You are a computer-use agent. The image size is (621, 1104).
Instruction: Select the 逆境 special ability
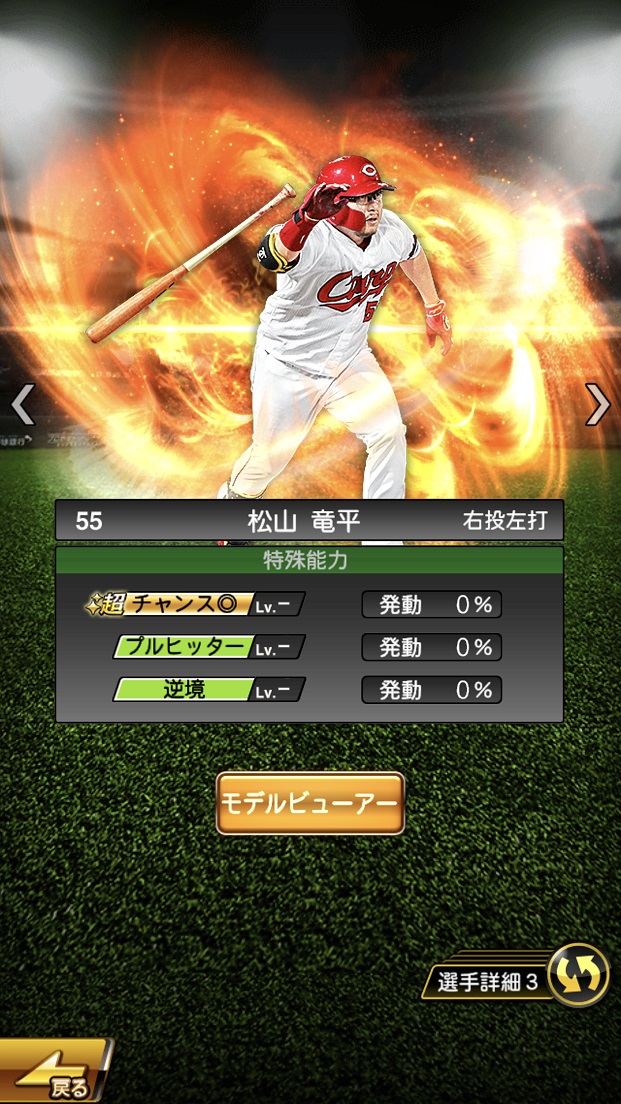209,689
